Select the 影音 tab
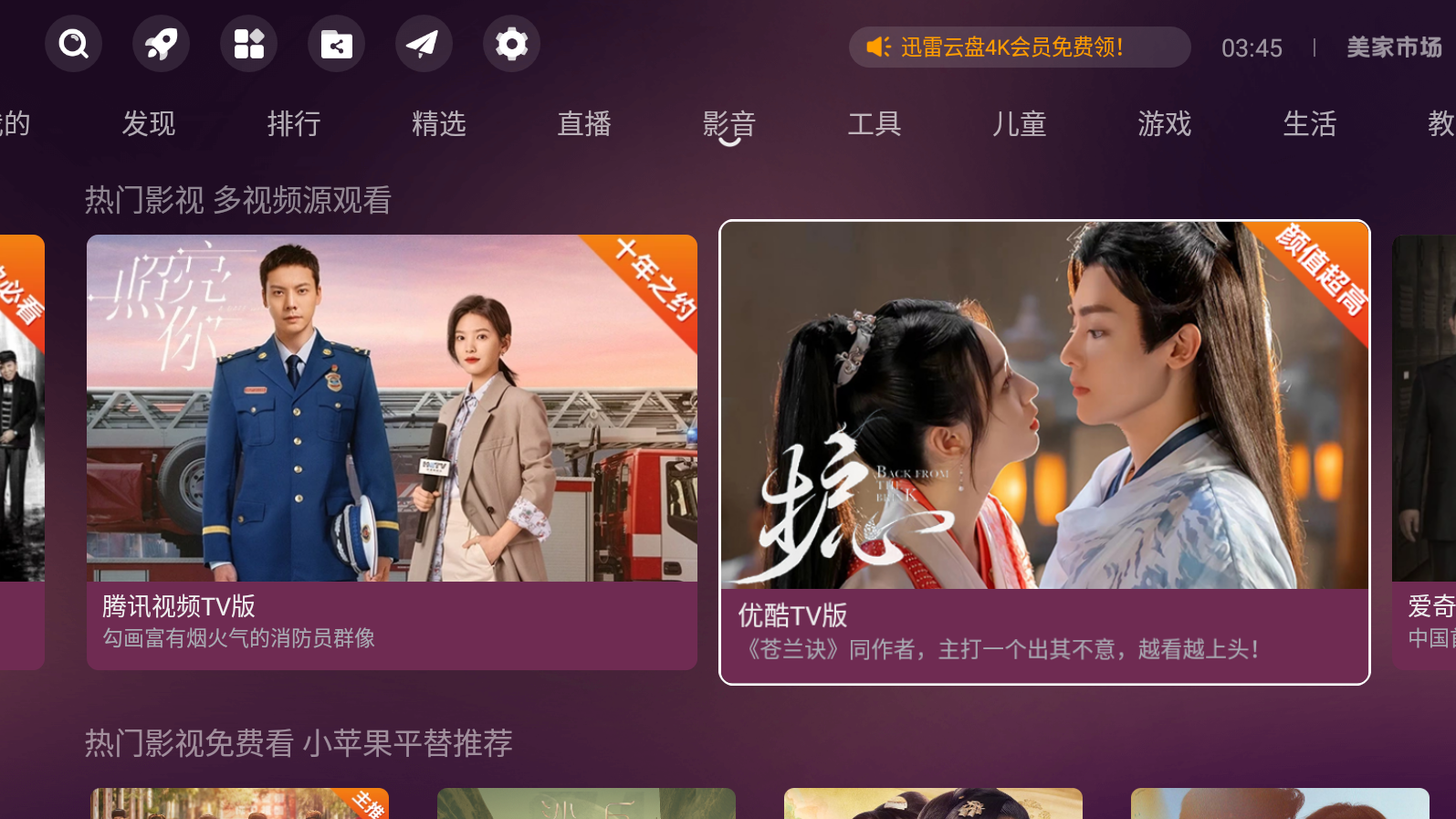 [x=729, y=123]
